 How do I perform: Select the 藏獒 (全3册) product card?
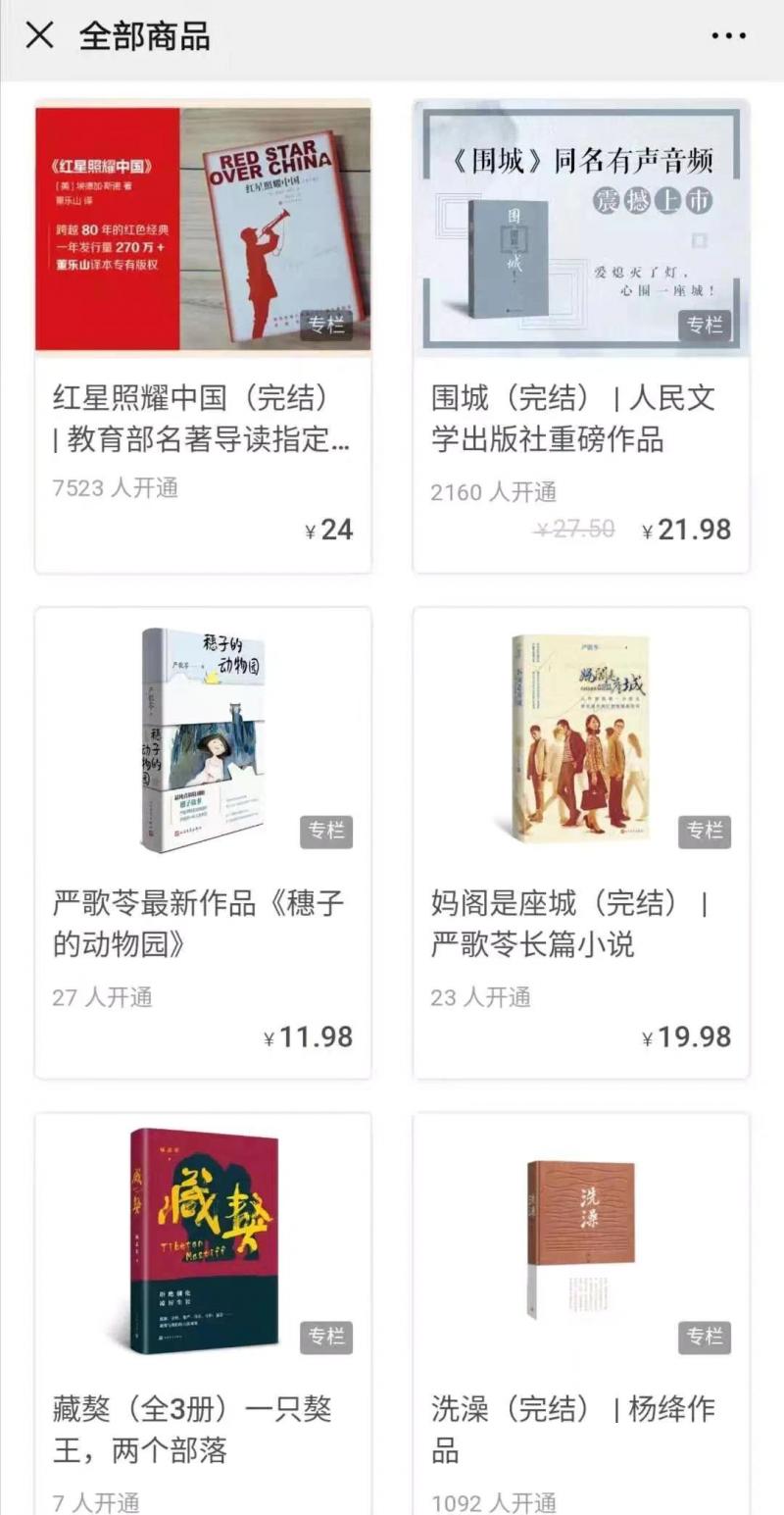point(203,1314)
